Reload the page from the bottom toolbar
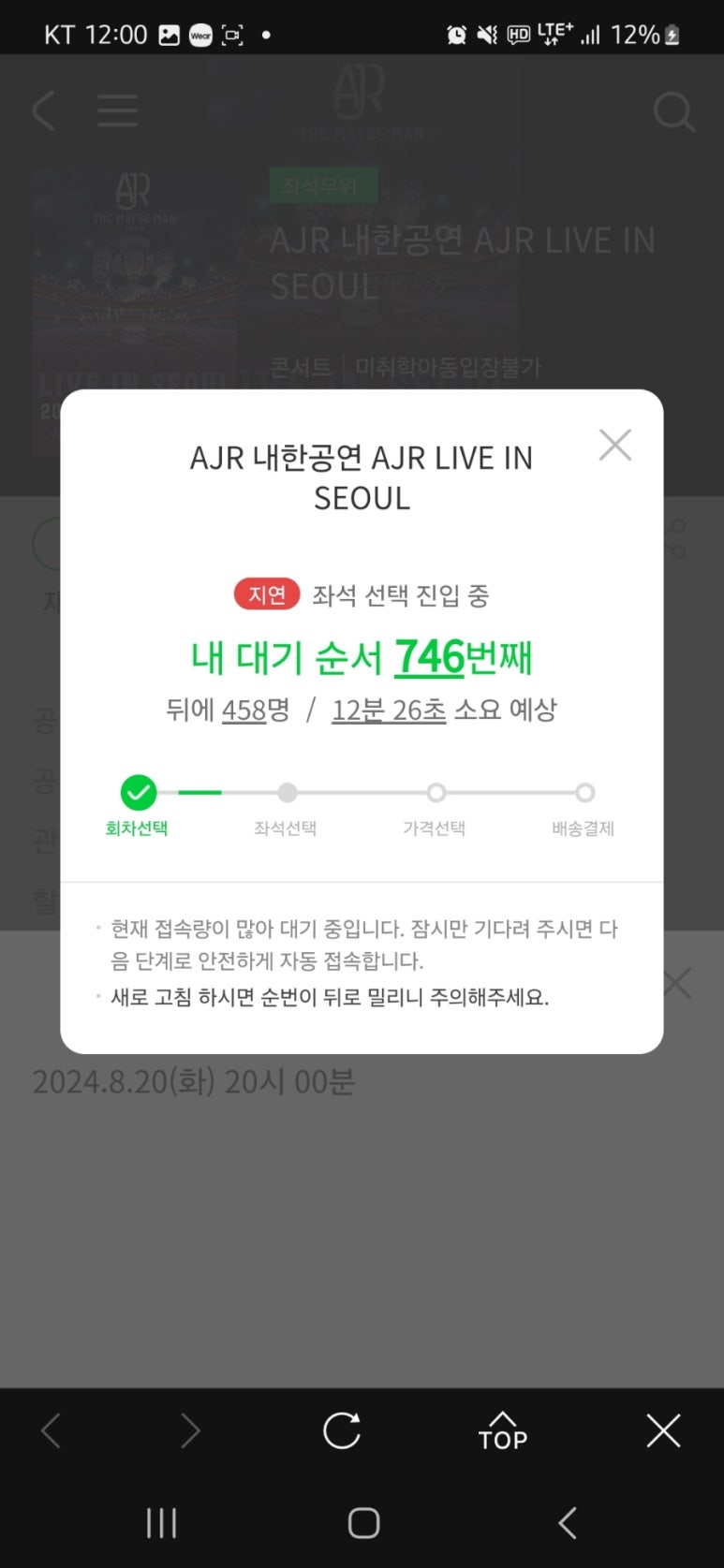This screenshot has height=1568, width=724. pos(342,1430)
